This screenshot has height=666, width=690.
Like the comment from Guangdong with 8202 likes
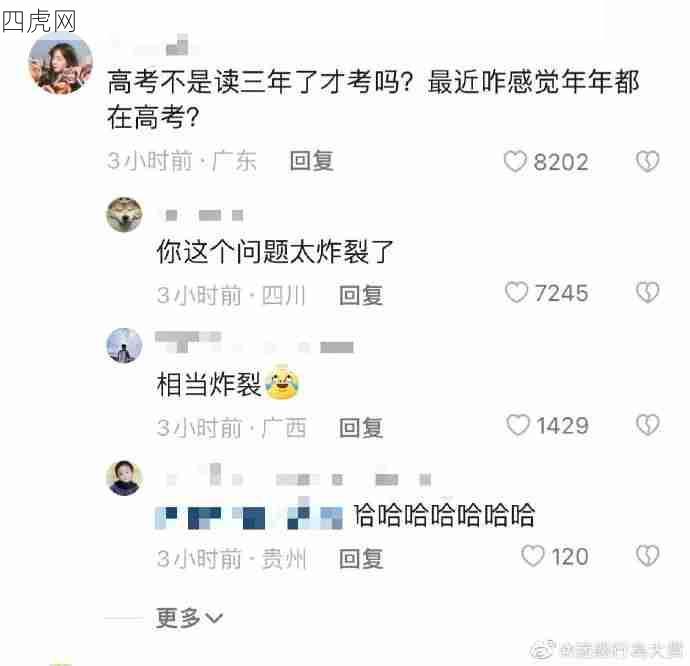(515, 161)
